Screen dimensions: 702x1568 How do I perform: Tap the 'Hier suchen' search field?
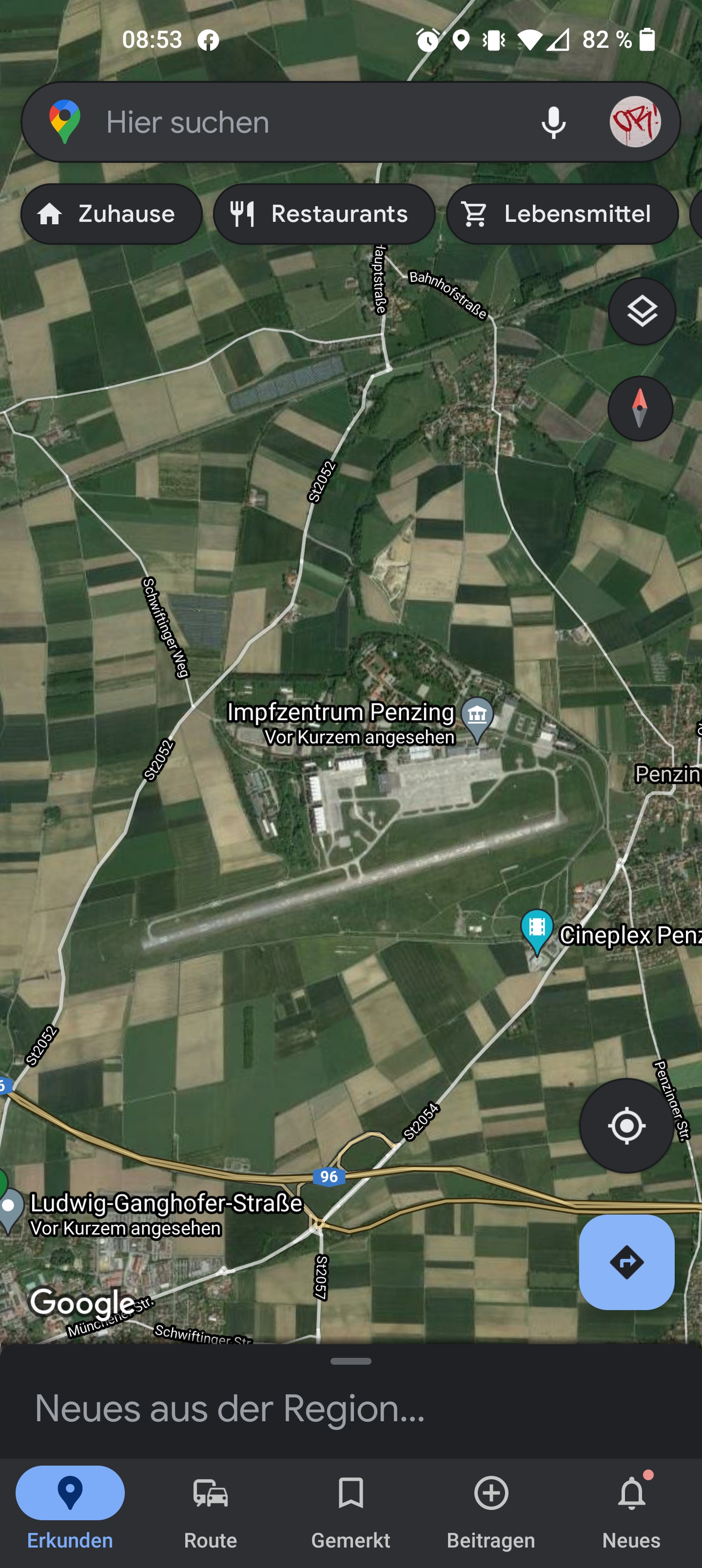(x=304, y=122)
